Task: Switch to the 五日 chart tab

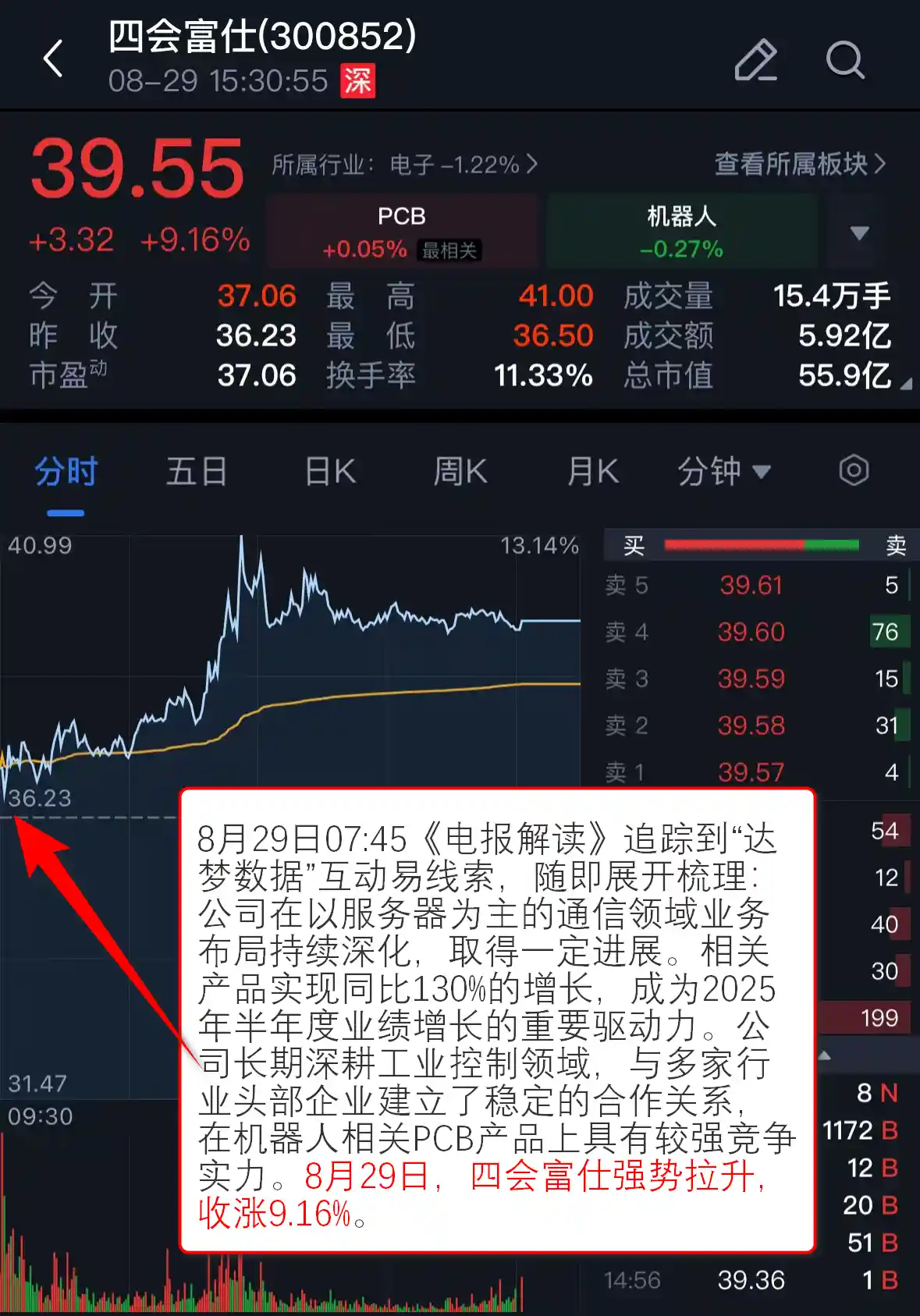Action: [196, 470]
